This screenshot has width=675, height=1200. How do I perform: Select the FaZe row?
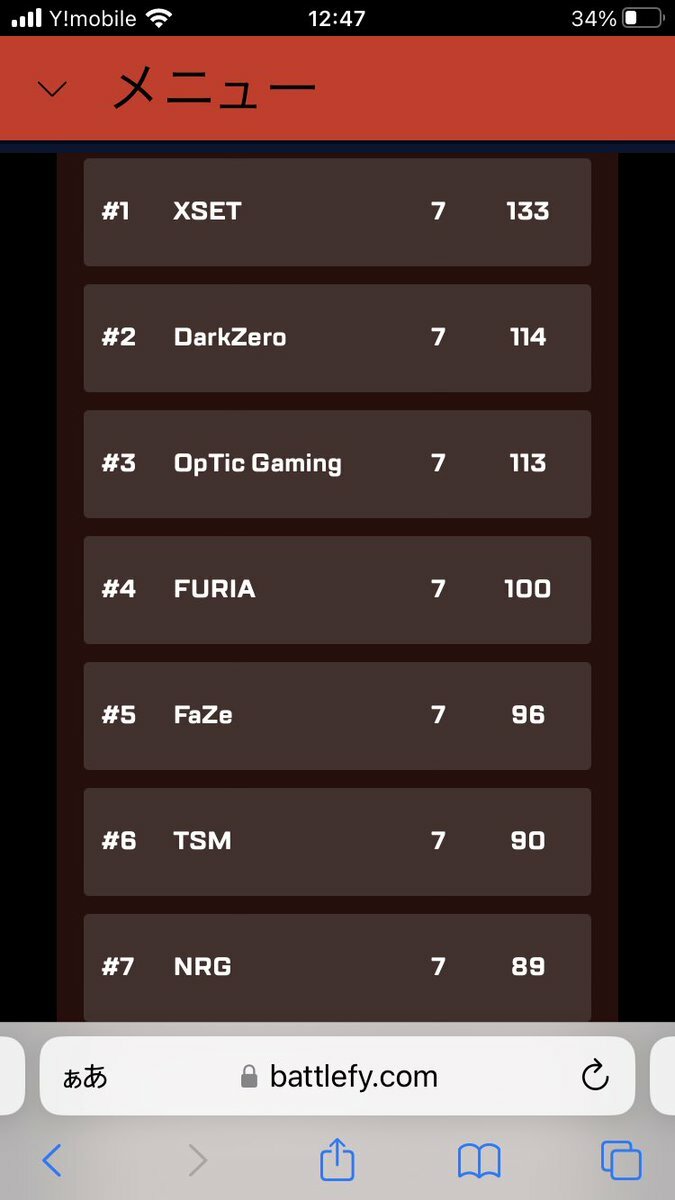(x=337, y=716)
